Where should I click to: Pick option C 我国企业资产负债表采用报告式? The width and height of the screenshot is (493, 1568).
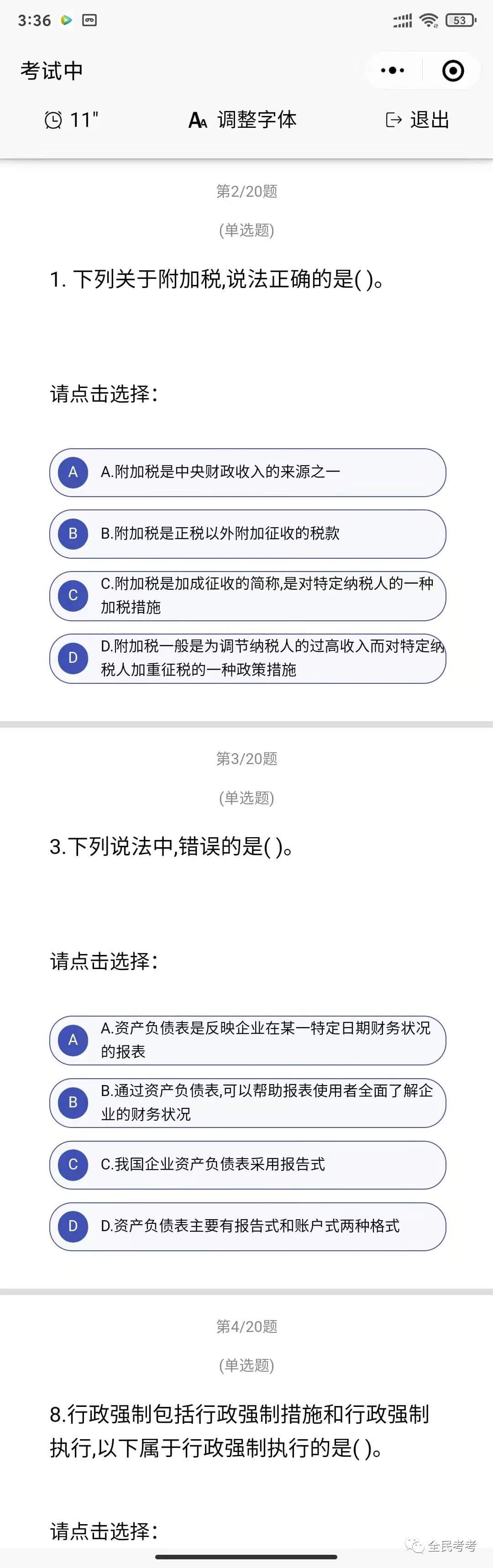(x=247, y=1164)
